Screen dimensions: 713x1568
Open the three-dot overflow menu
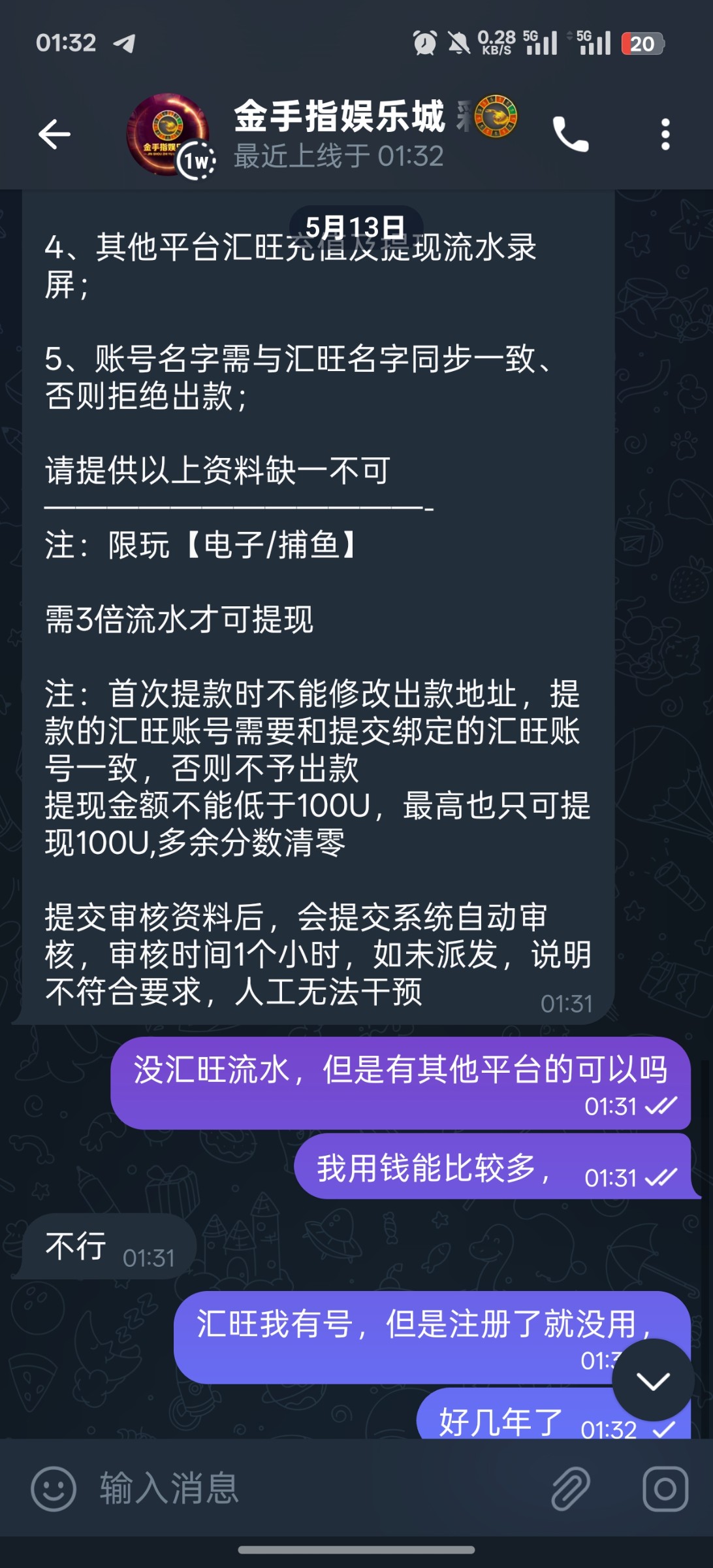point(665,135)
